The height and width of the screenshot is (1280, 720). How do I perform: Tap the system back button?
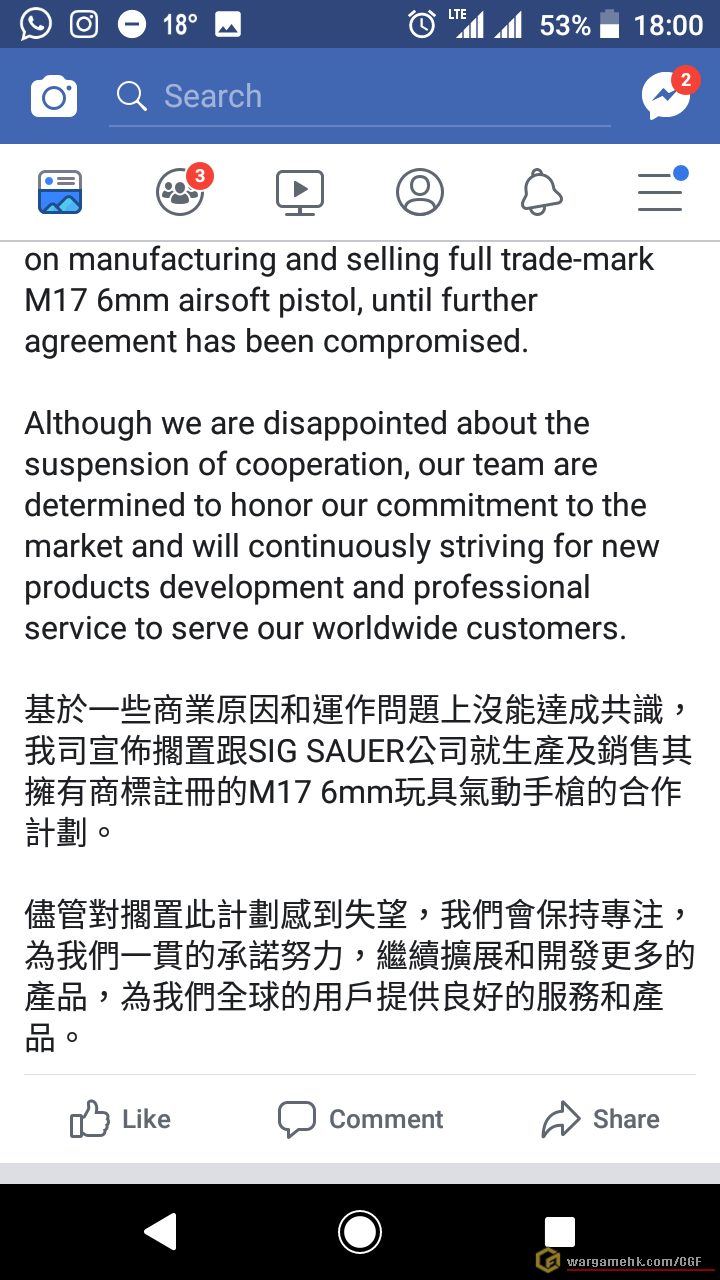pyautogui.click(x=160, y=1232)
